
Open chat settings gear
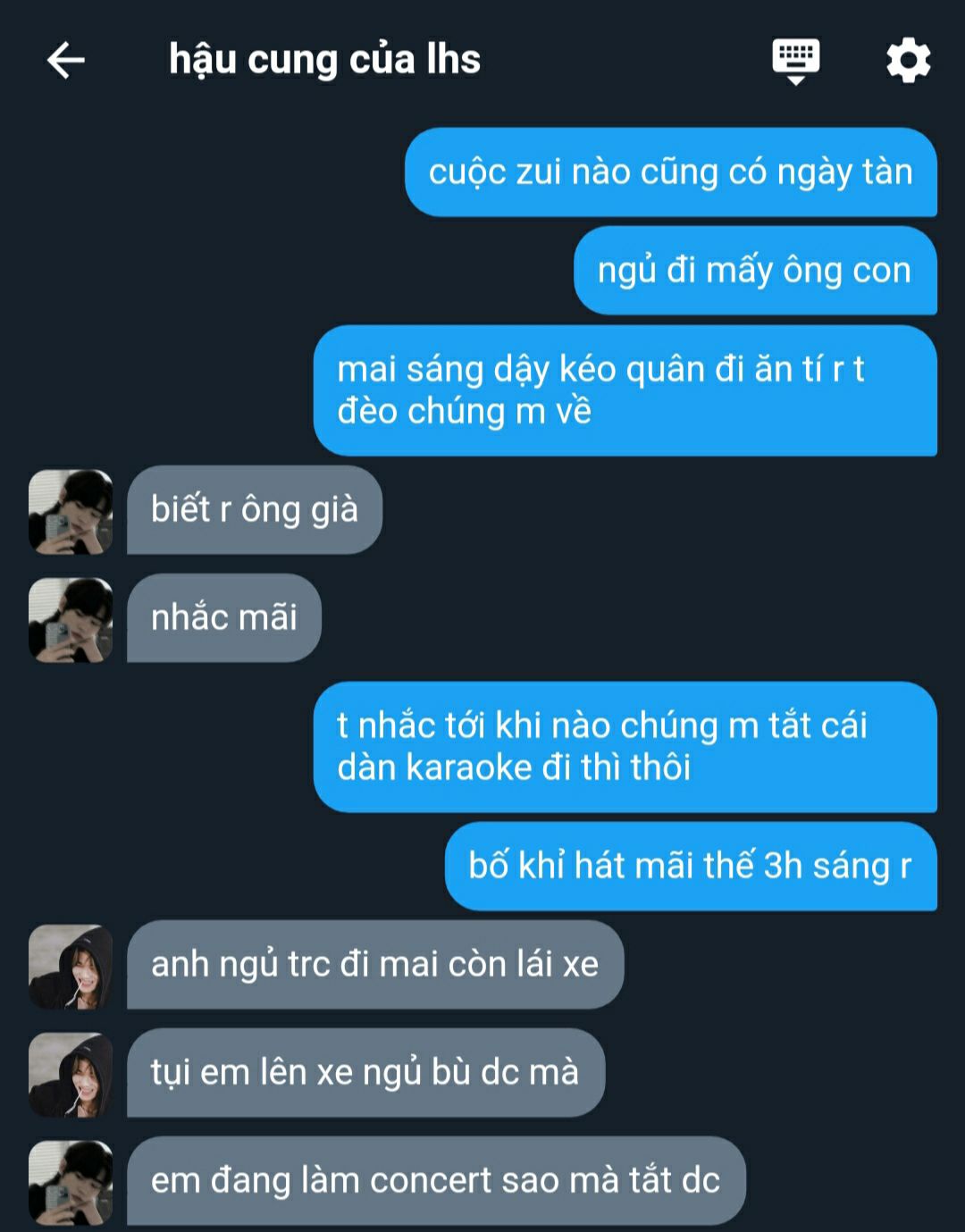[x=908, y=61]
